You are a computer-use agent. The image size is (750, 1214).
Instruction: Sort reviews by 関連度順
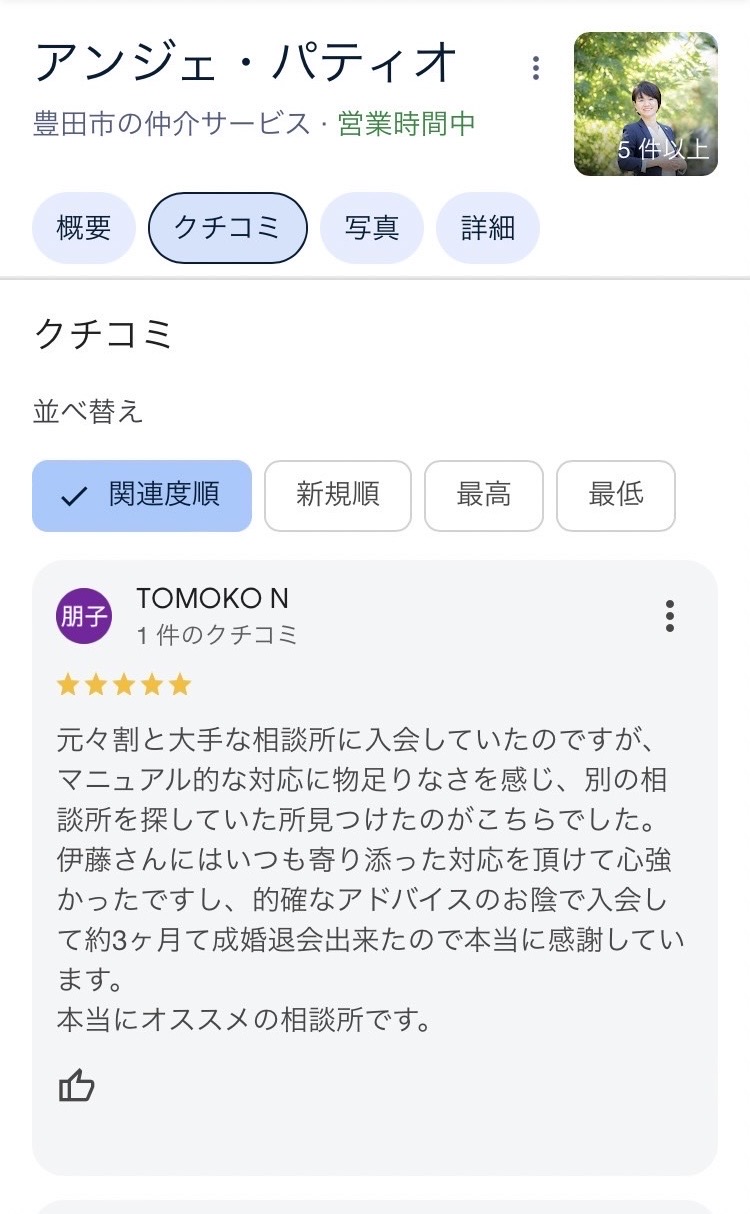tap(142, 495)
